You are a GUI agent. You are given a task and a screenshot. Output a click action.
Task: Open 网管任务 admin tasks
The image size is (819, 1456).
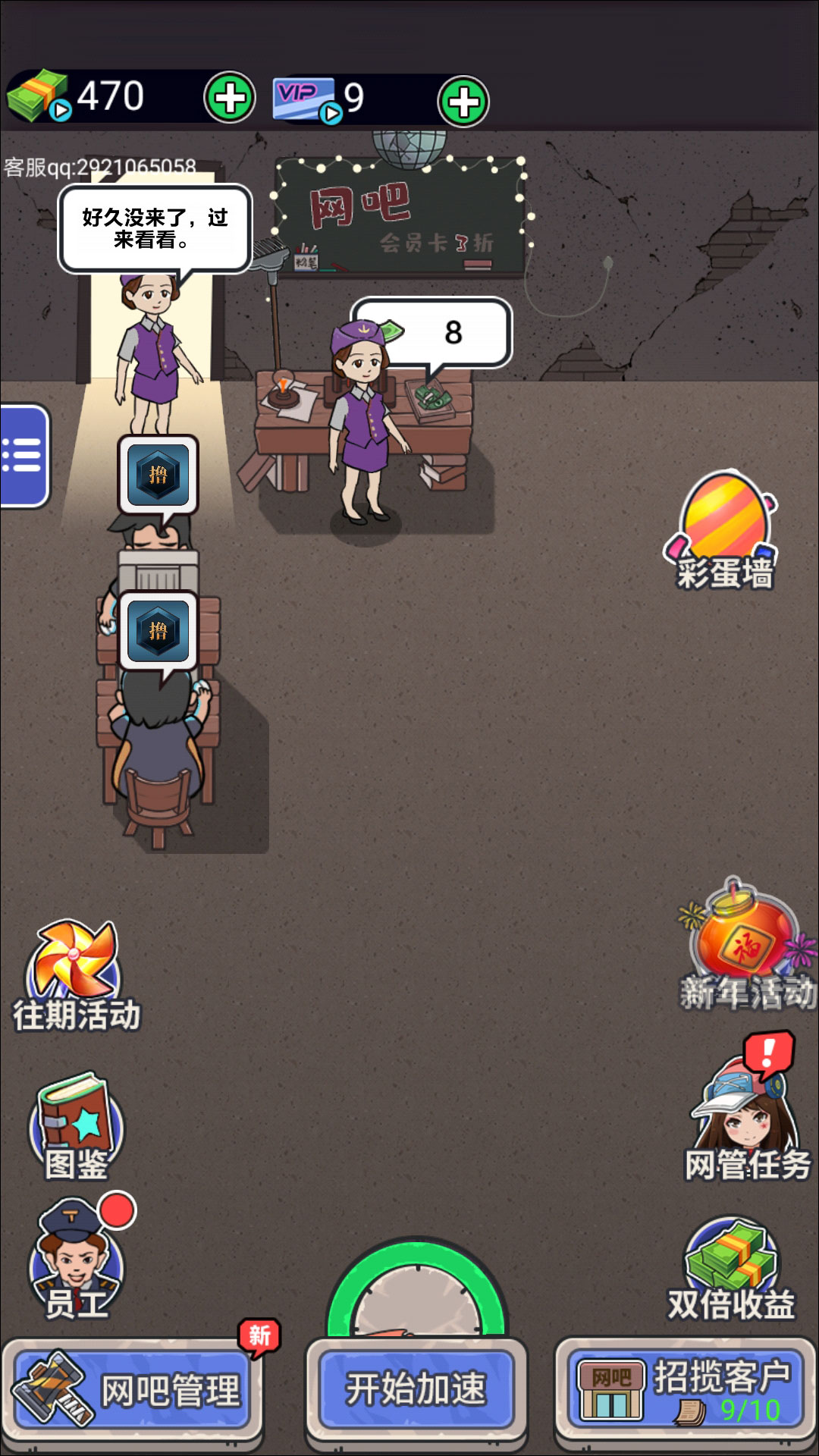[x=747, y=1115]
